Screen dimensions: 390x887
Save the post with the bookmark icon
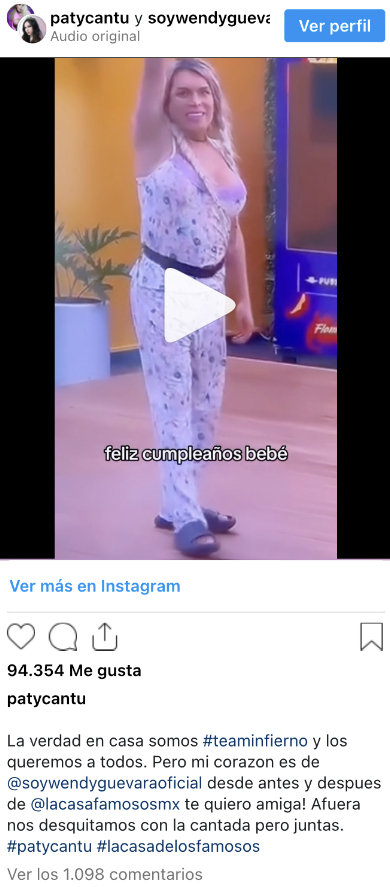point(372,637)
